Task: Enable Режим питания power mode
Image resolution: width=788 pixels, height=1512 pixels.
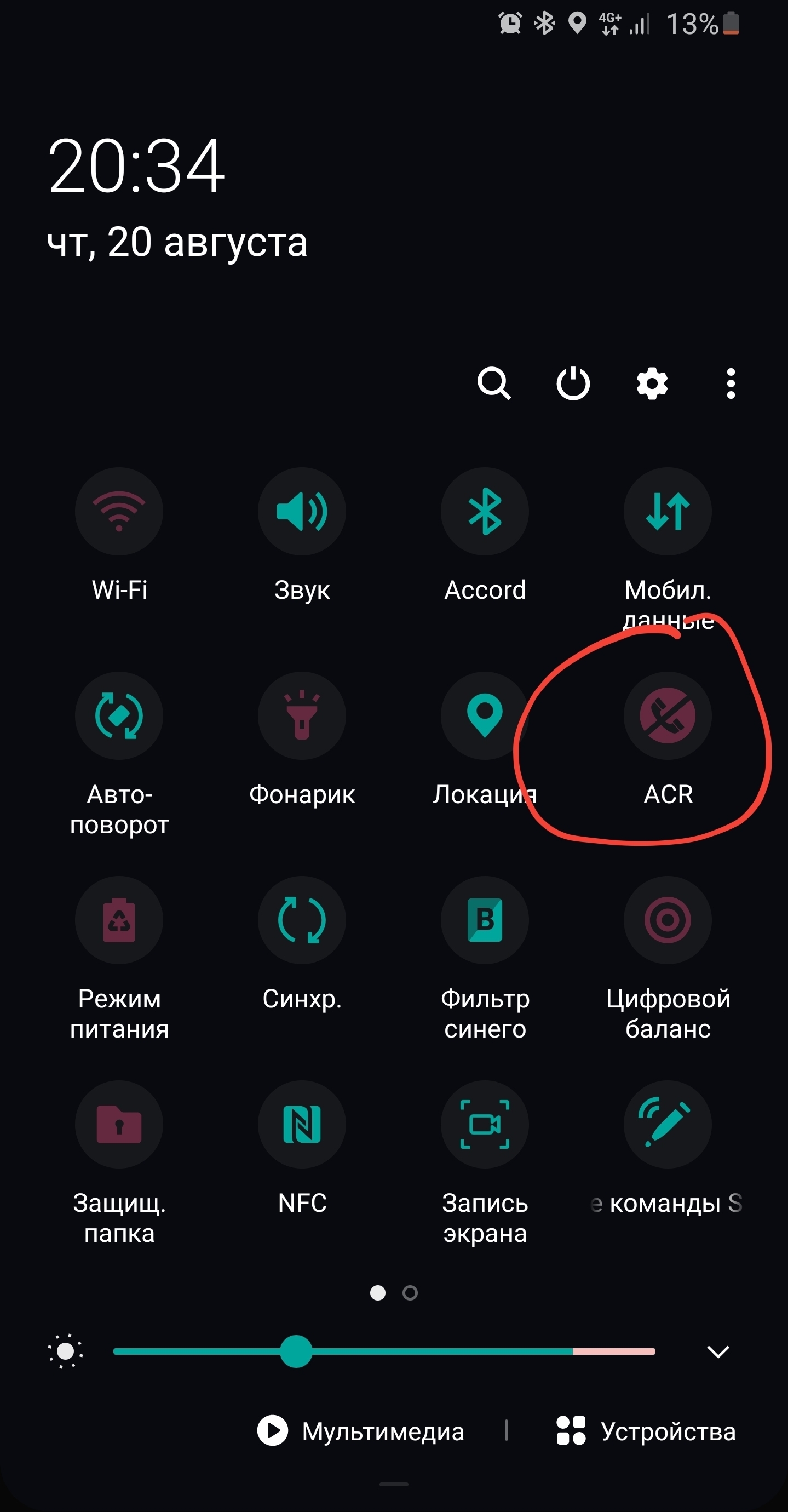Action: coord(119,920)
